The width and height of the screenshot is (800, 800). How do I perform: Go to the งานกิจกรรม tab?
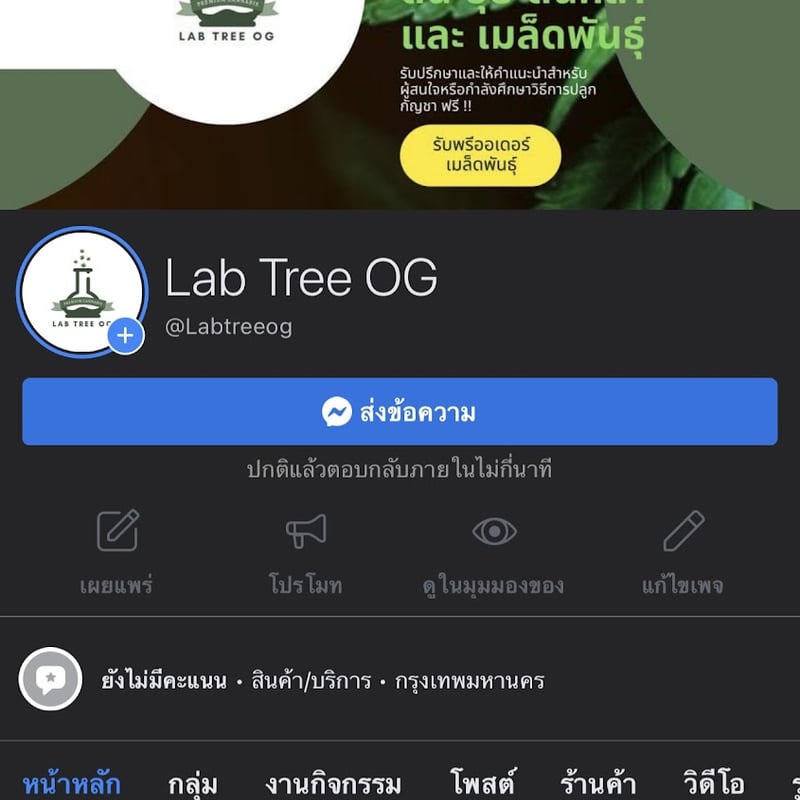[334, 784]
